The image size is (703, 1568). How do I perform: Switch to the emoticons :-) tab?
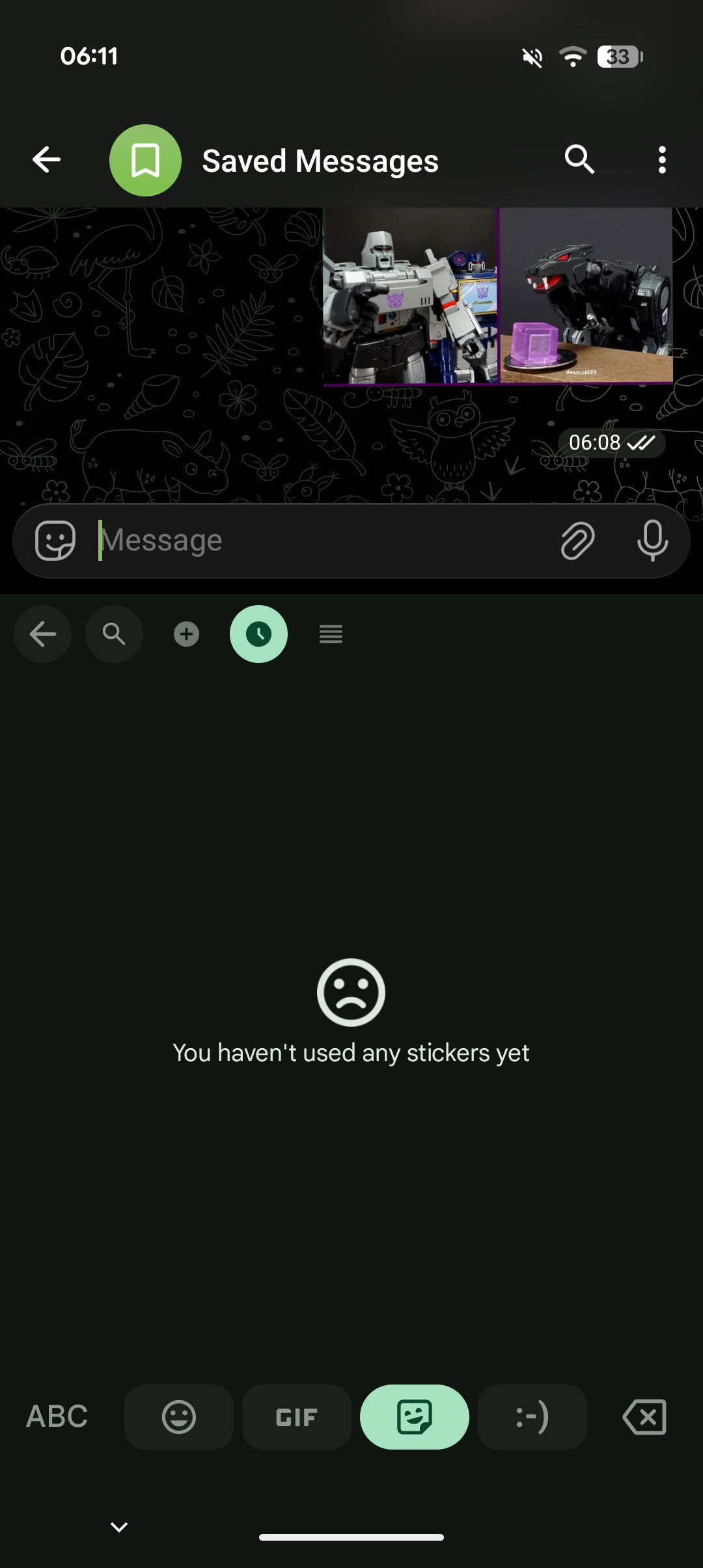point(532,1416)
